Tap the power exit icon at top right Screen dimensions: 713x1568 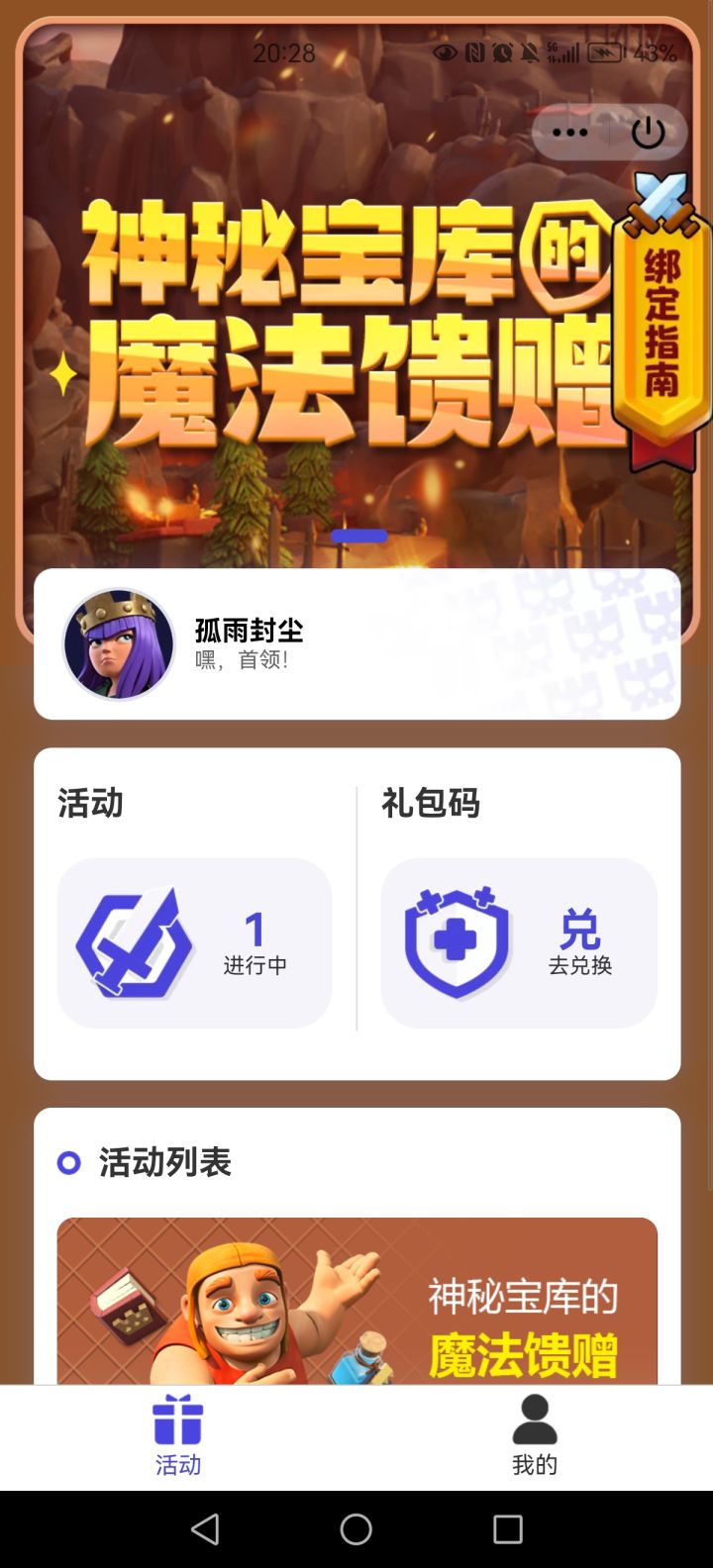(x=648, y=131)
